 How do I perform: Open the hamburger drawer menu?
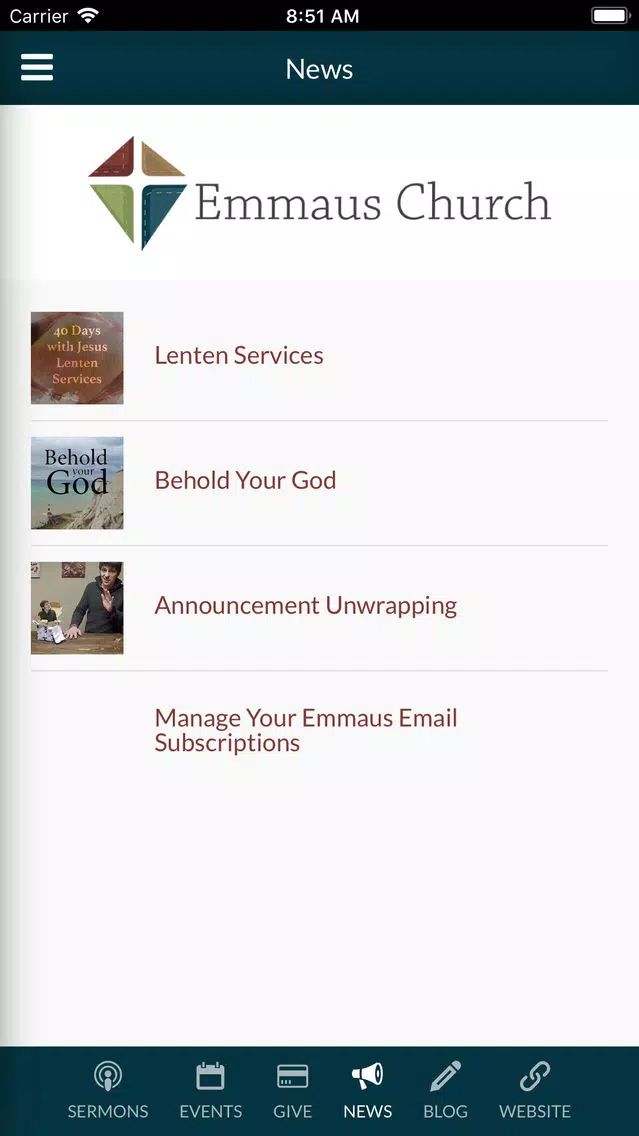click(x=37, y=68)
